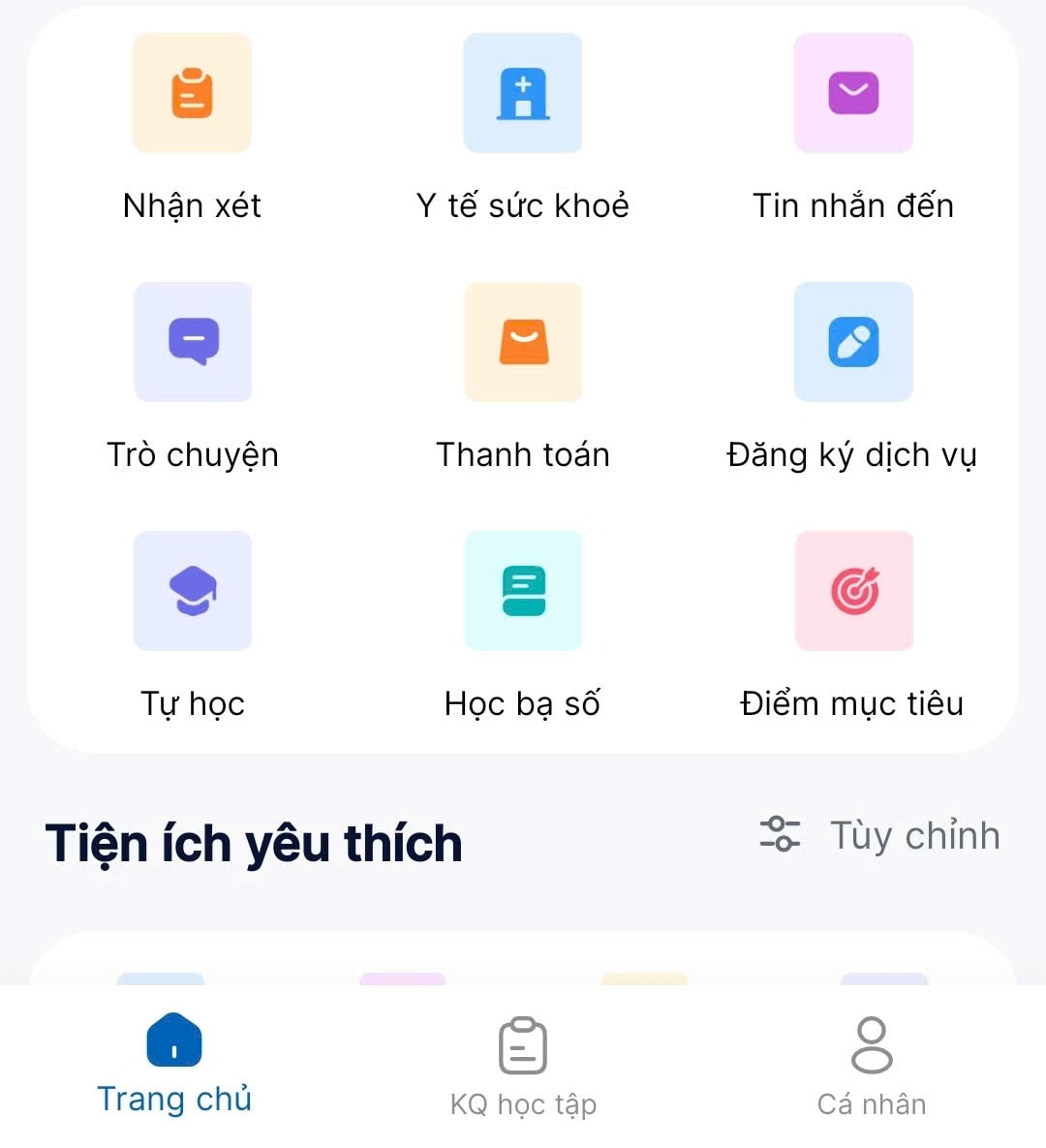
Task: Open the Thanh toán payment icon
Action: [522, 342]
